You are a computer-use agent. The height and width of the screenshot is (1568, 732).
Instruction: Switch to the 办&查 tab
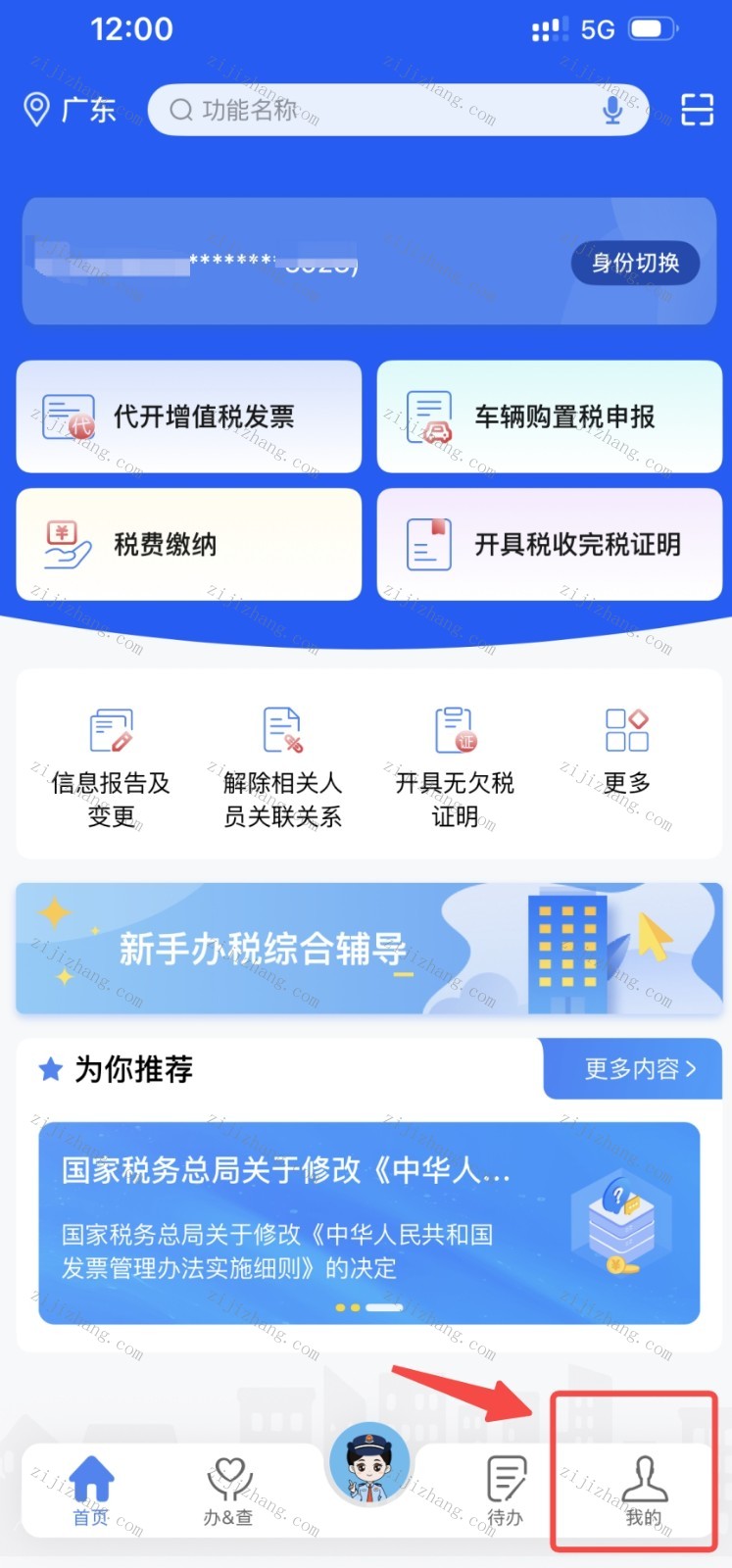[228, 1492]
